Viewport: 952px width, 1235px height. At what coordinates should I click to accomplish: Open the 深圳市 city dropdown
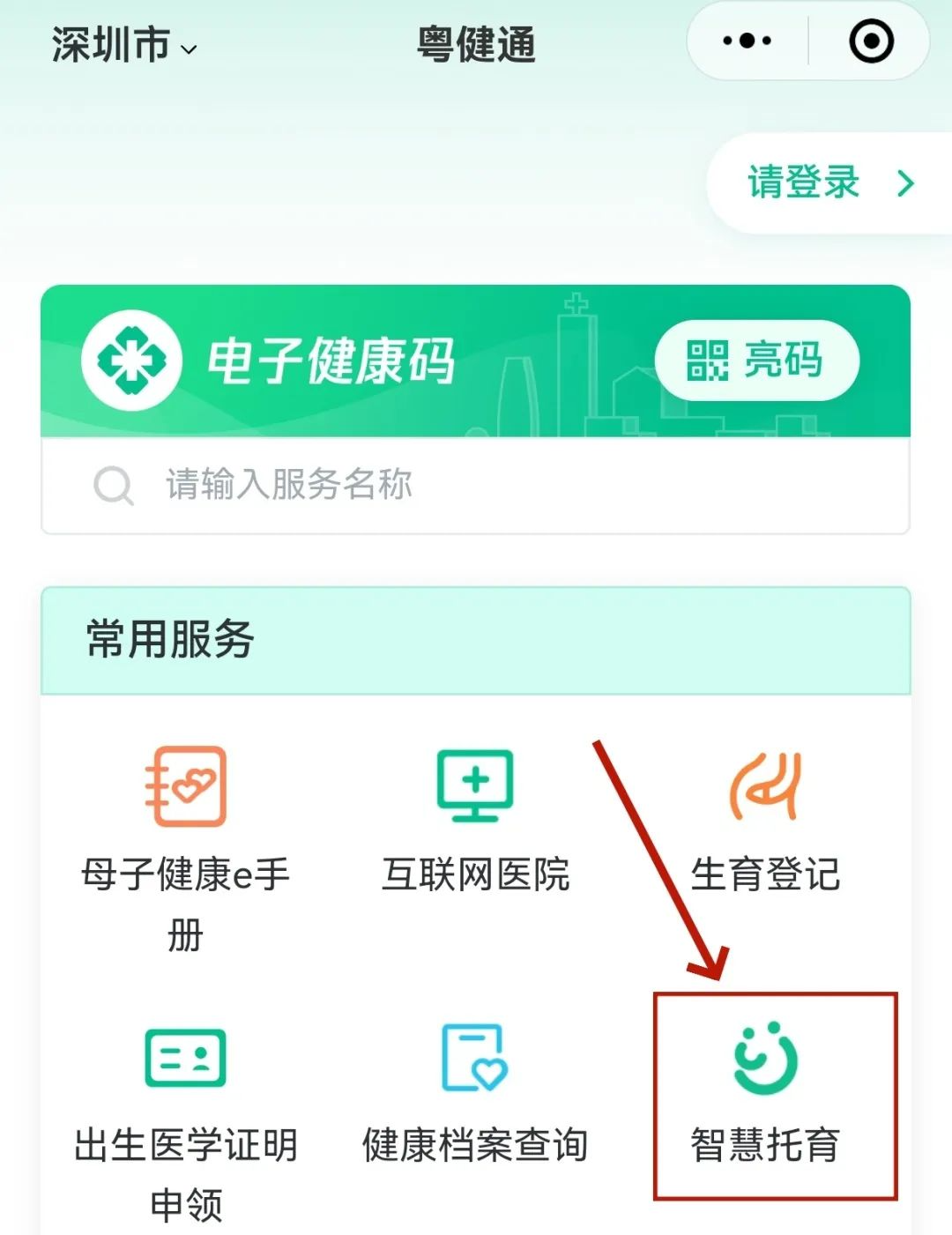(124, 45)
